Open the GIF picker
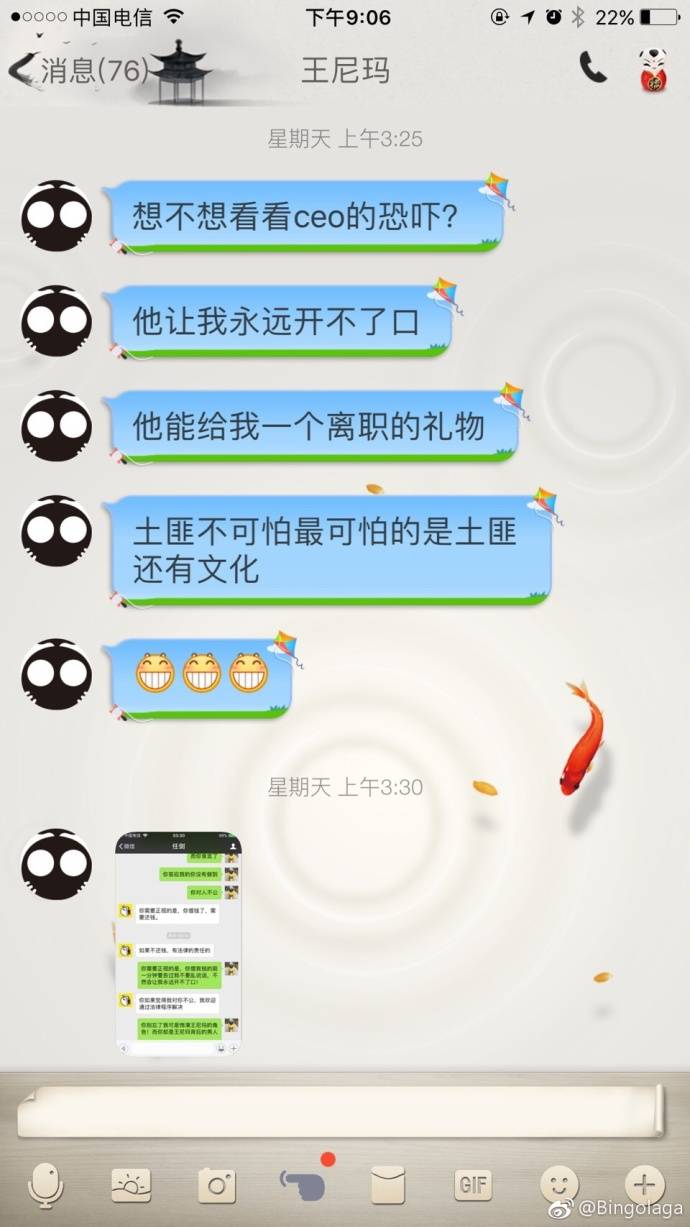The width and height of the screenshot is (690, 1227). pyautogui.click(x=473, y=1186)
